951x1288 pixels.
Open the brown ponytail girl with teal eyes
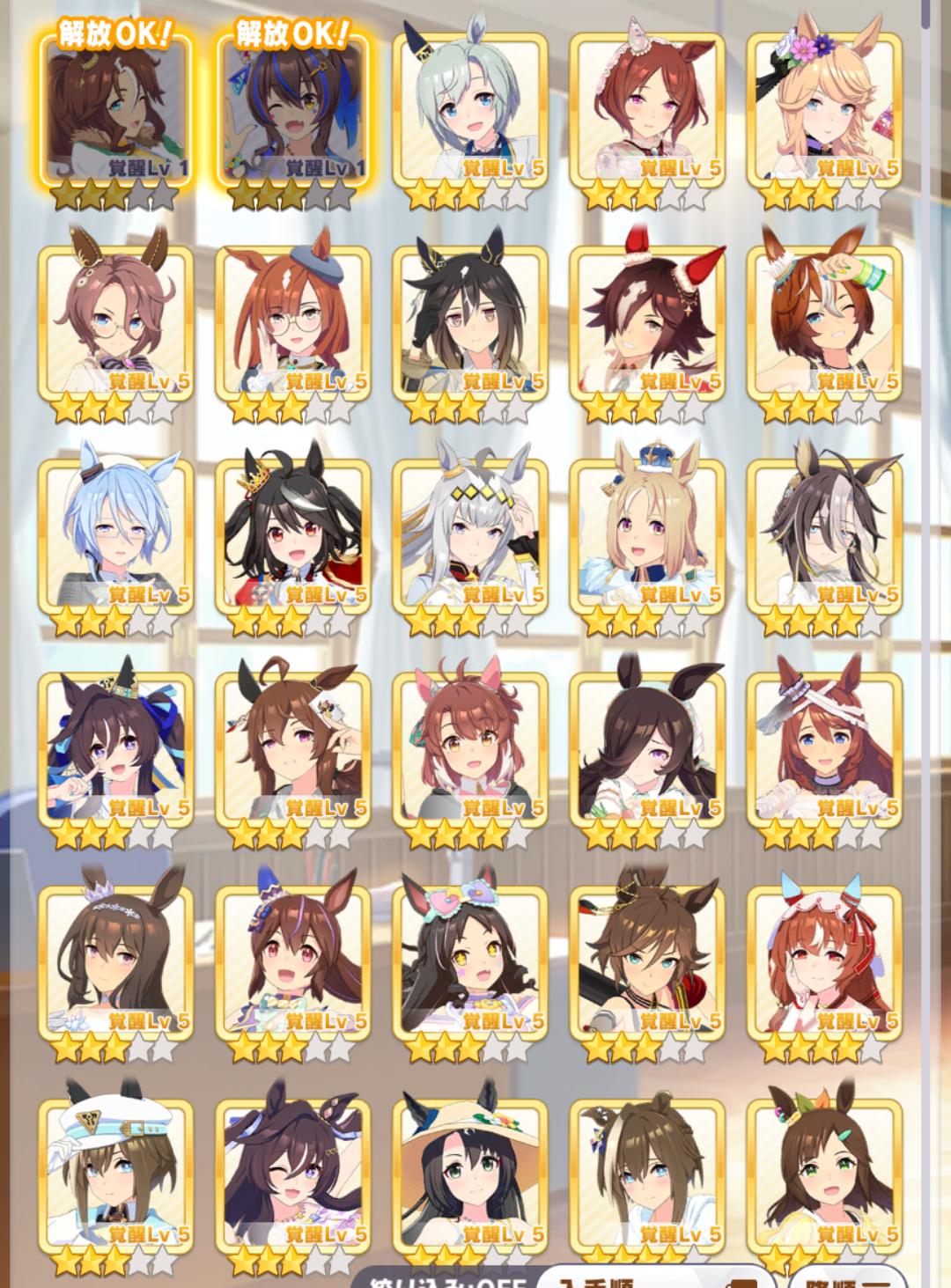(647, 962)
